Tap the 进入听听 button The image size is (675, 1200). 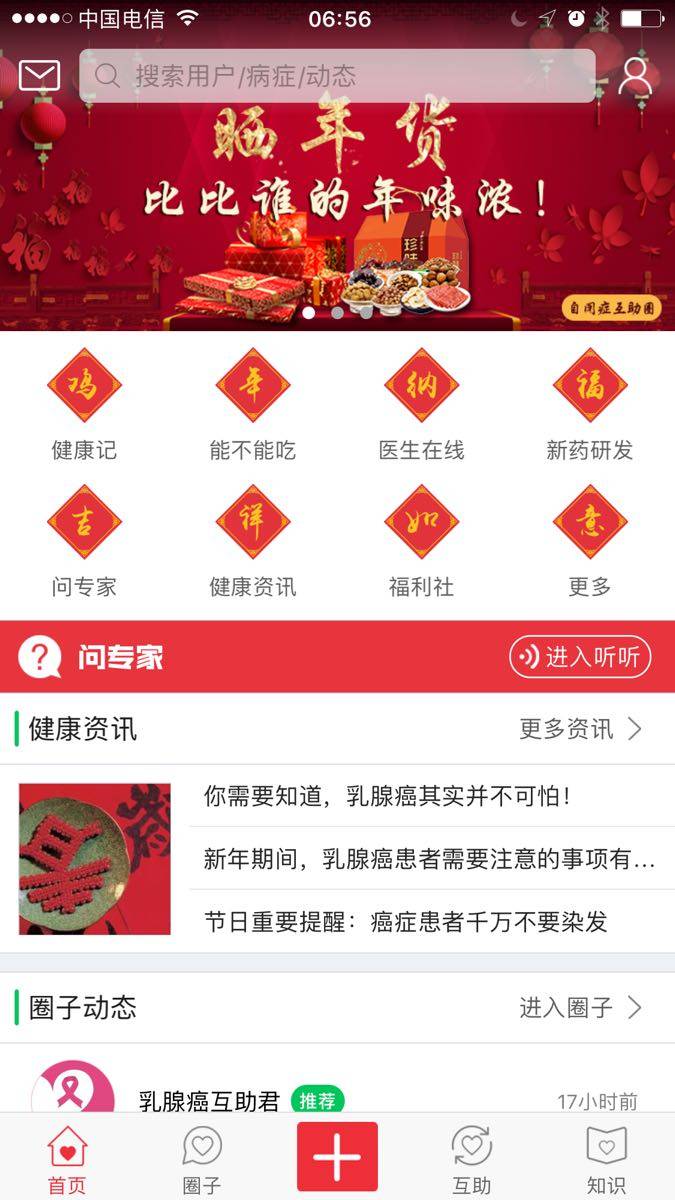click(x=580, y=657)
